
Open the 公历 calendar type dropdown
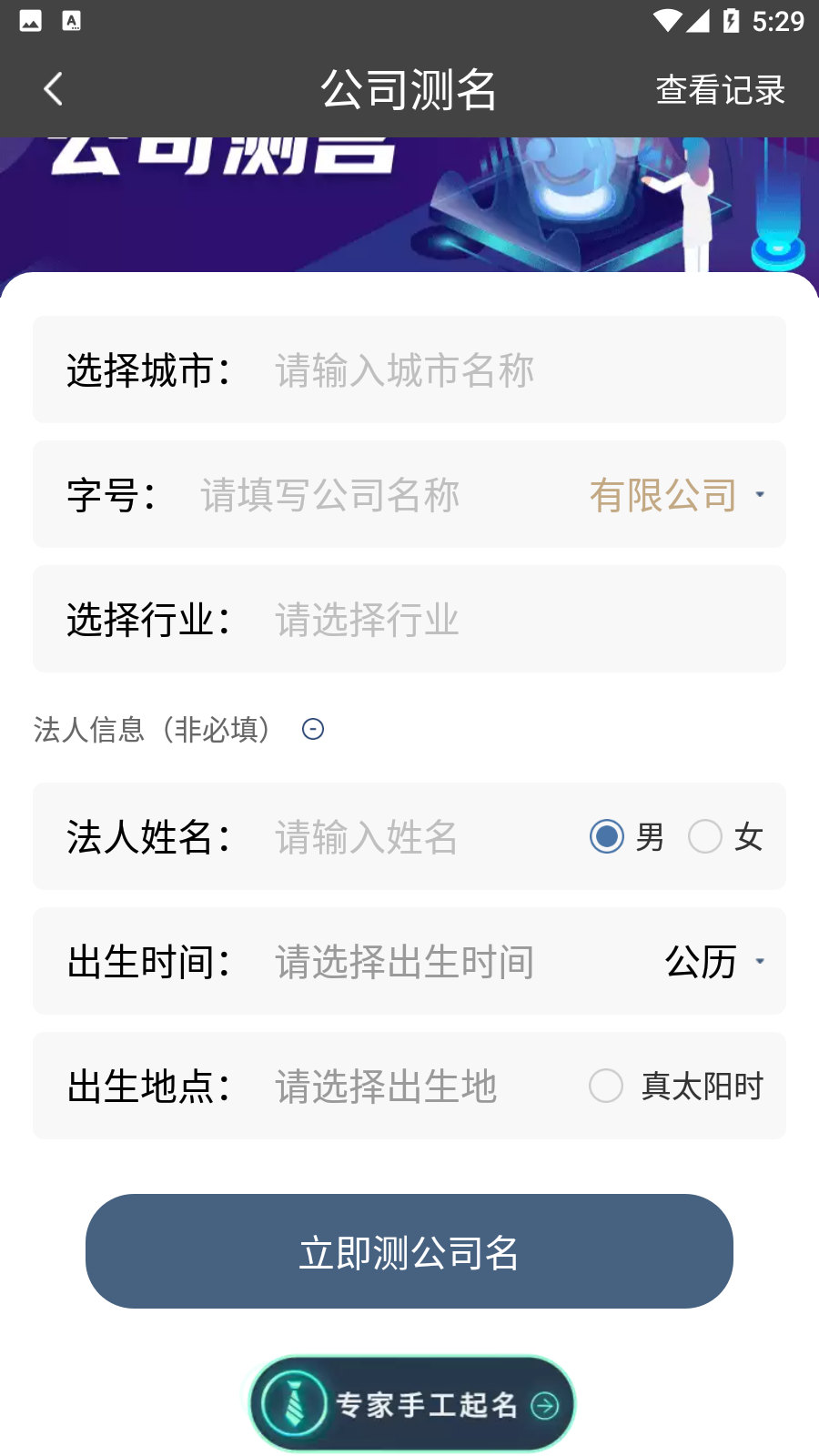tap(714, 962)
